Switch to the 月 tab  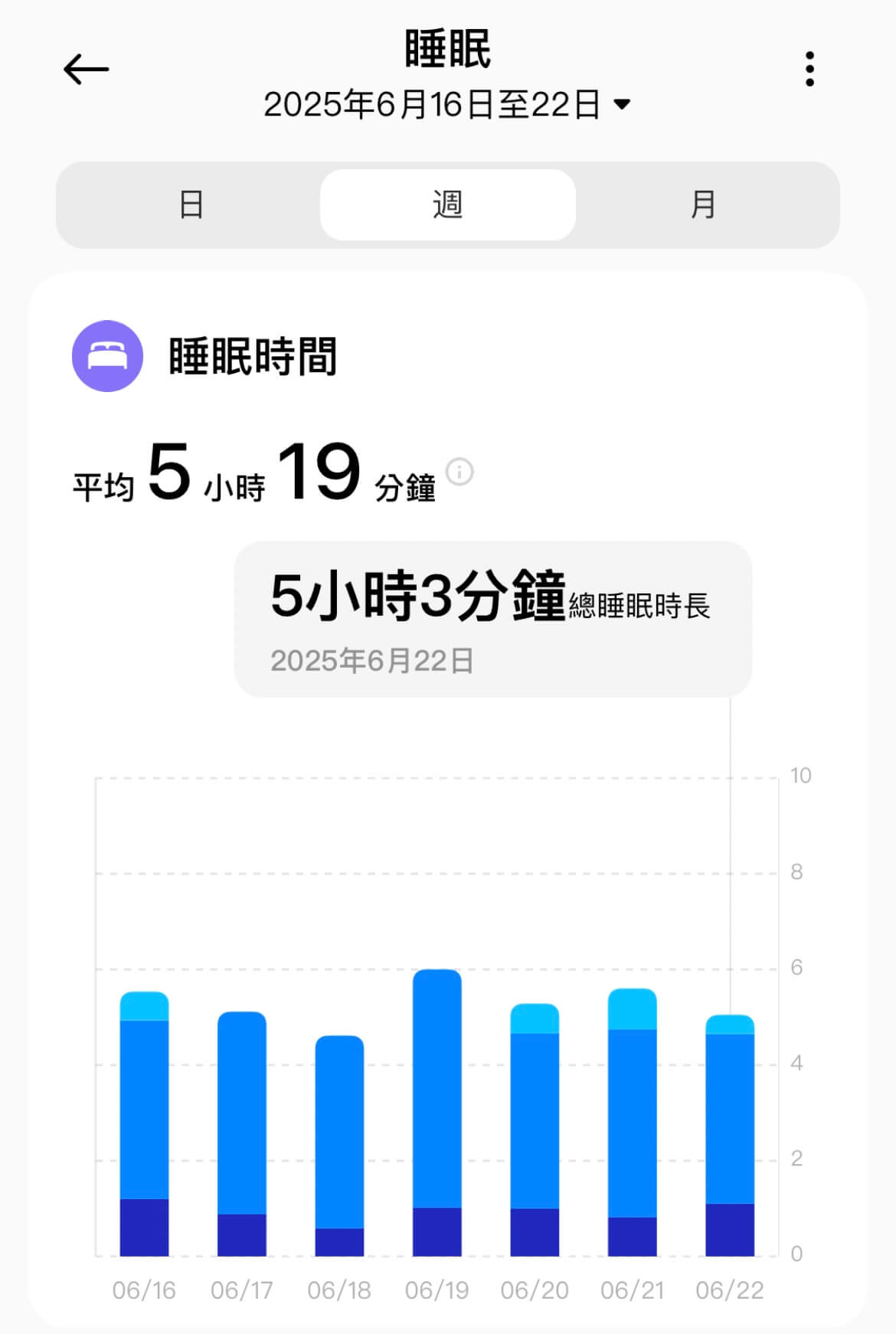(703, 205)
